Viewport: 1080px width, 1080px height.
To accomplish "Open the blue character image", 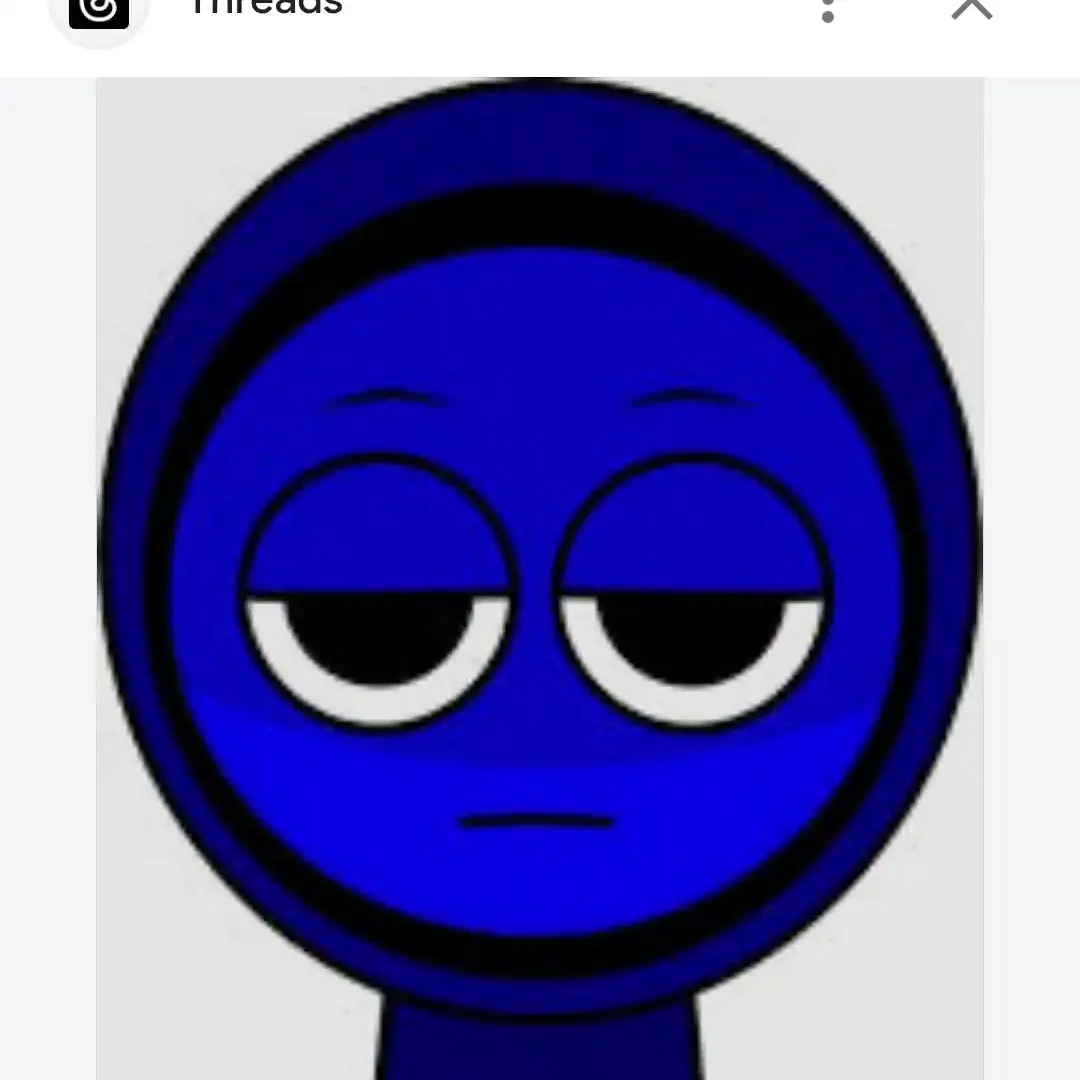I will coord(540,580).
